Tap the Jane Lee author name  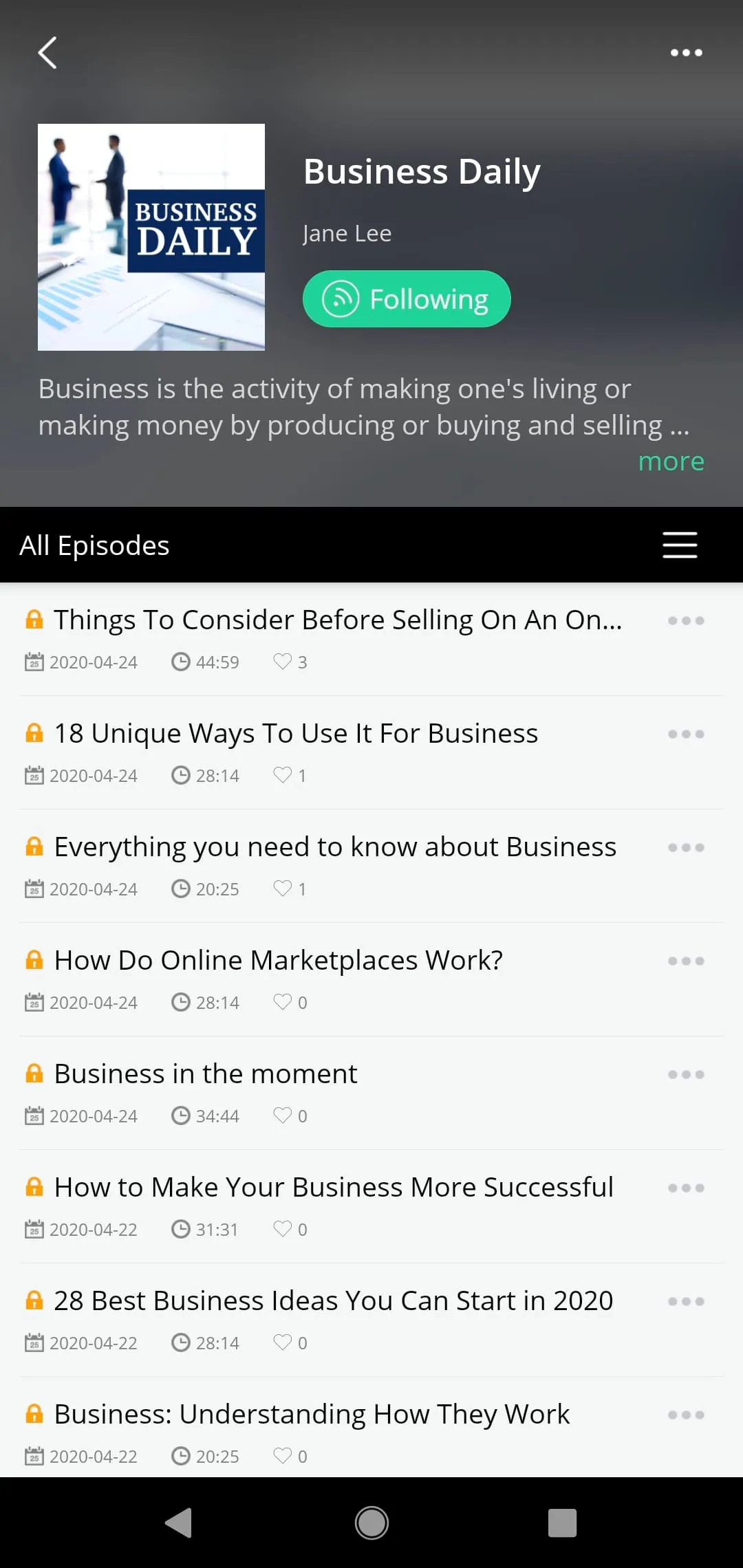[x=346, y=232]
